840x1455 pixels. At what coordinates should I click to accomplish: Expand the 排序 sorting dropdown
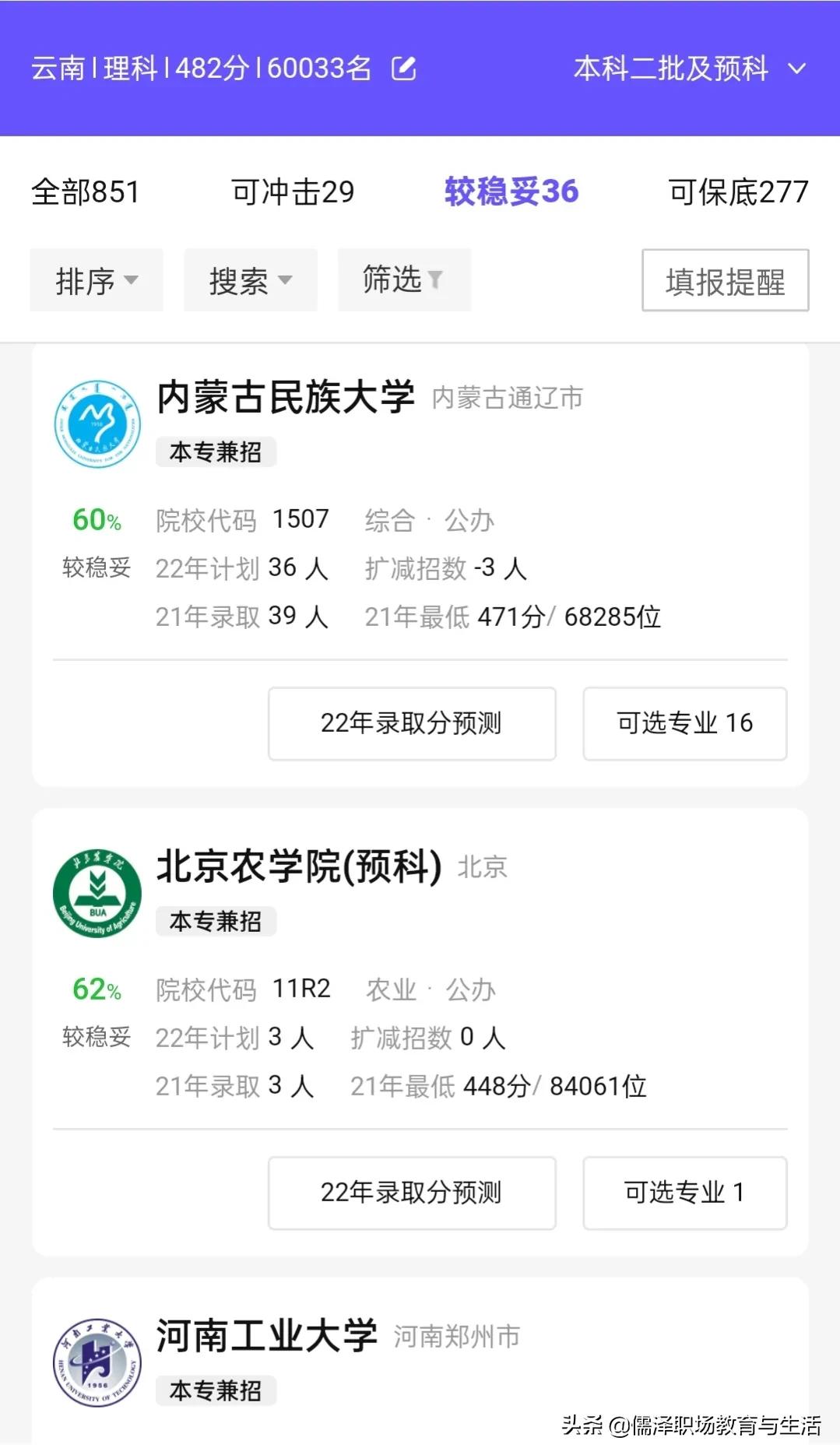point(96,281)
